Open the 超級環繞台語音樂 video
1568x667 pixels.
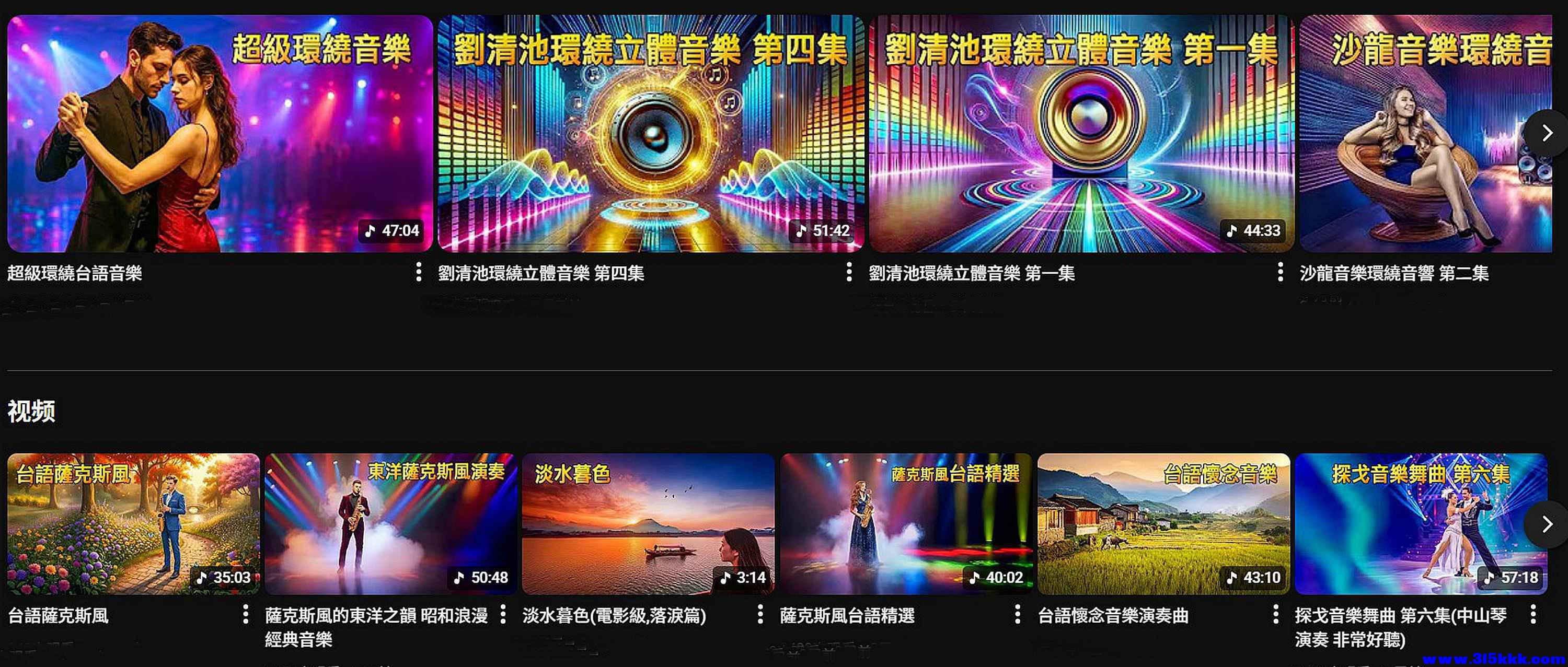tap(219, 134)
